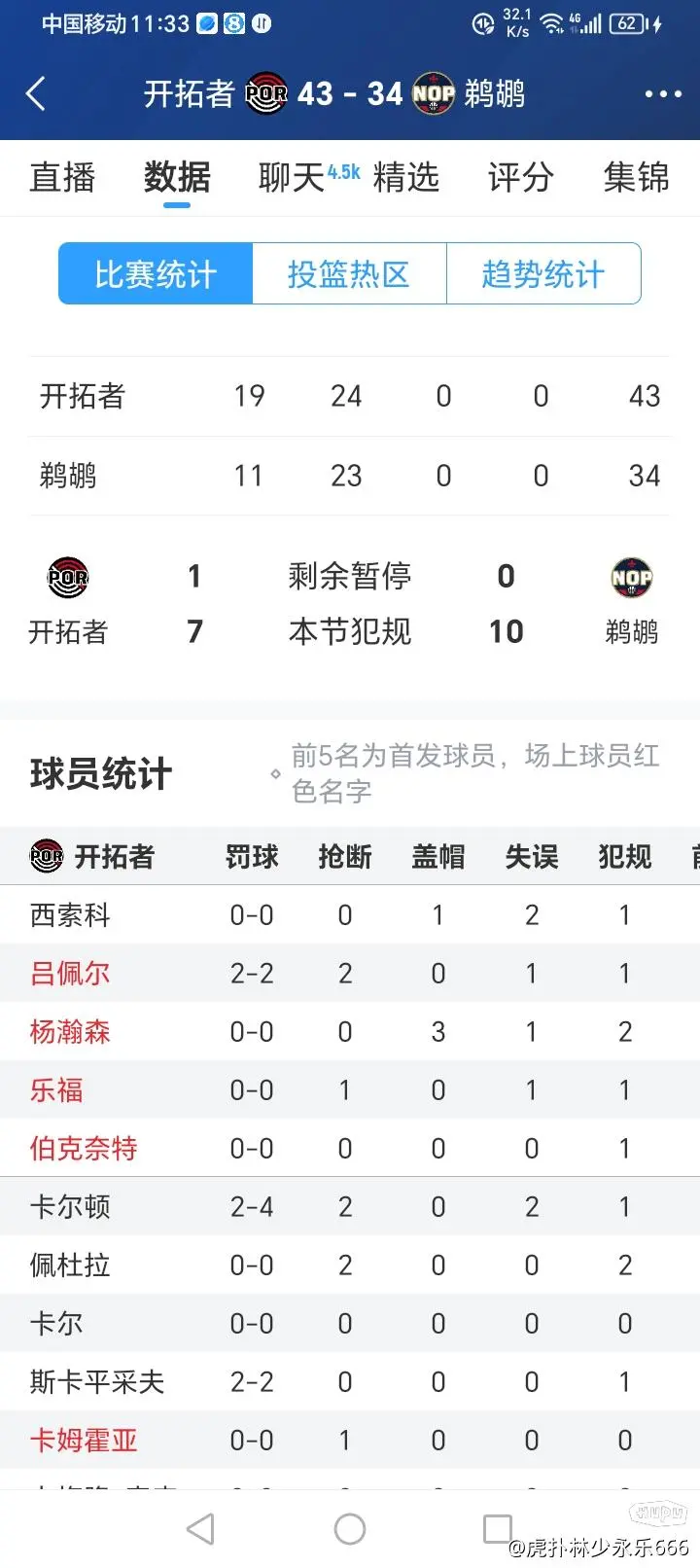Open the 评分 tab
700x1568 pixels.
click(x=521, y=177)
